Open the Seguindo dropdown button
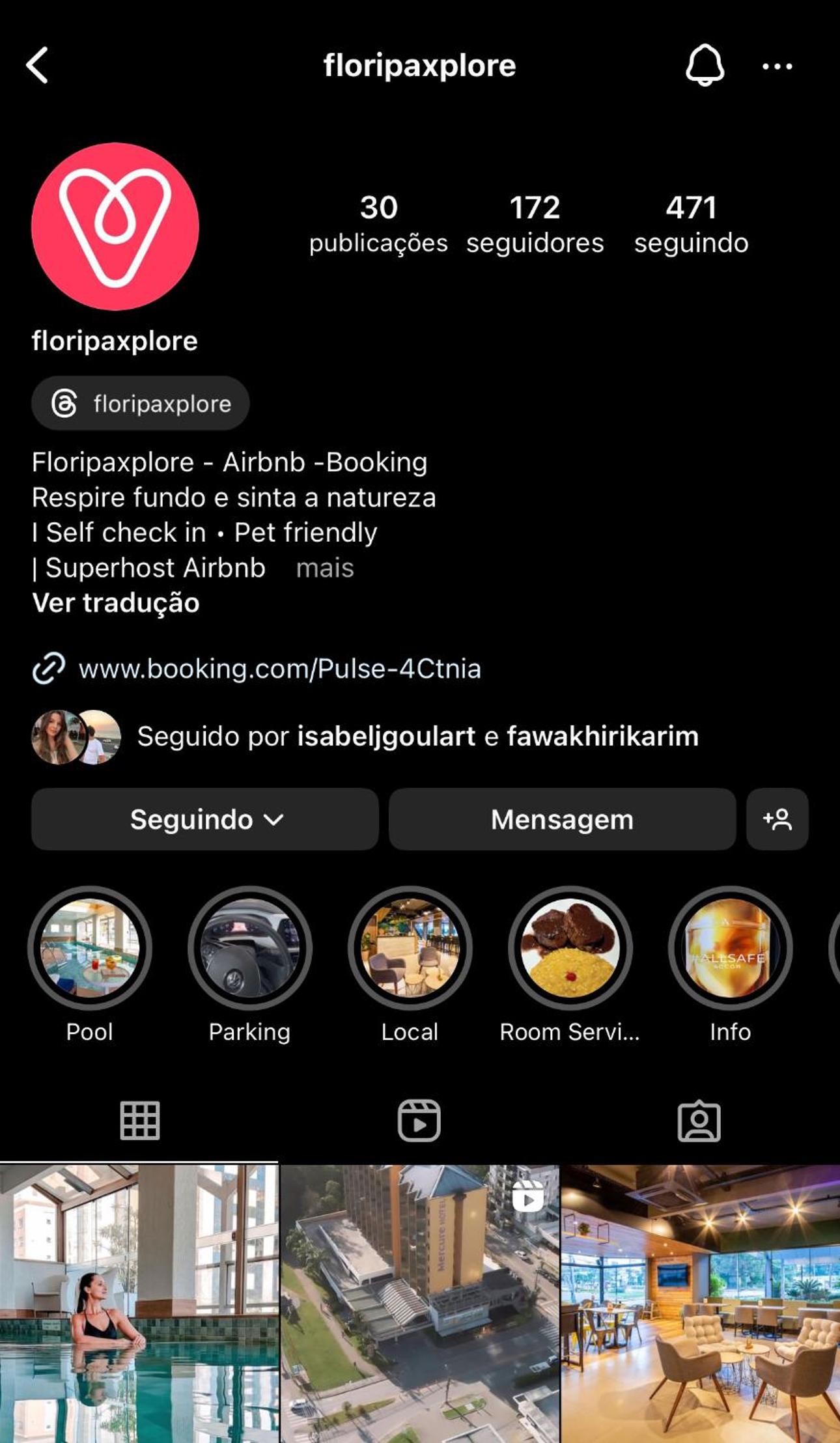Image resolution: width=840 pixels, height=1443 pixels. click(205, 819)
